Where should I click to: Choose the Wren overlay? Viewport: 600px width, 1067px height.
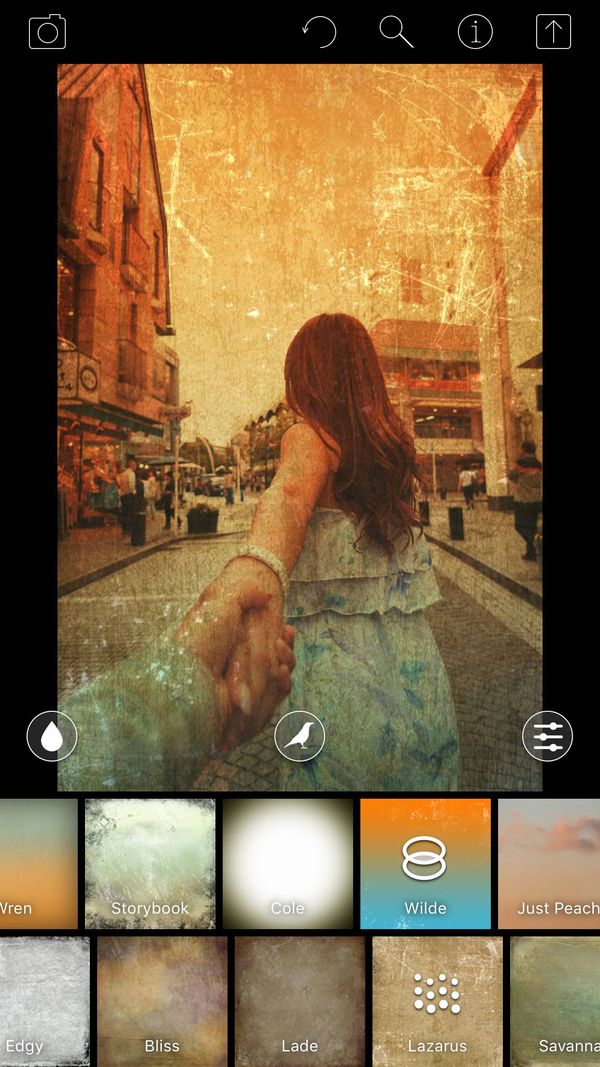(x=39, y=864)
